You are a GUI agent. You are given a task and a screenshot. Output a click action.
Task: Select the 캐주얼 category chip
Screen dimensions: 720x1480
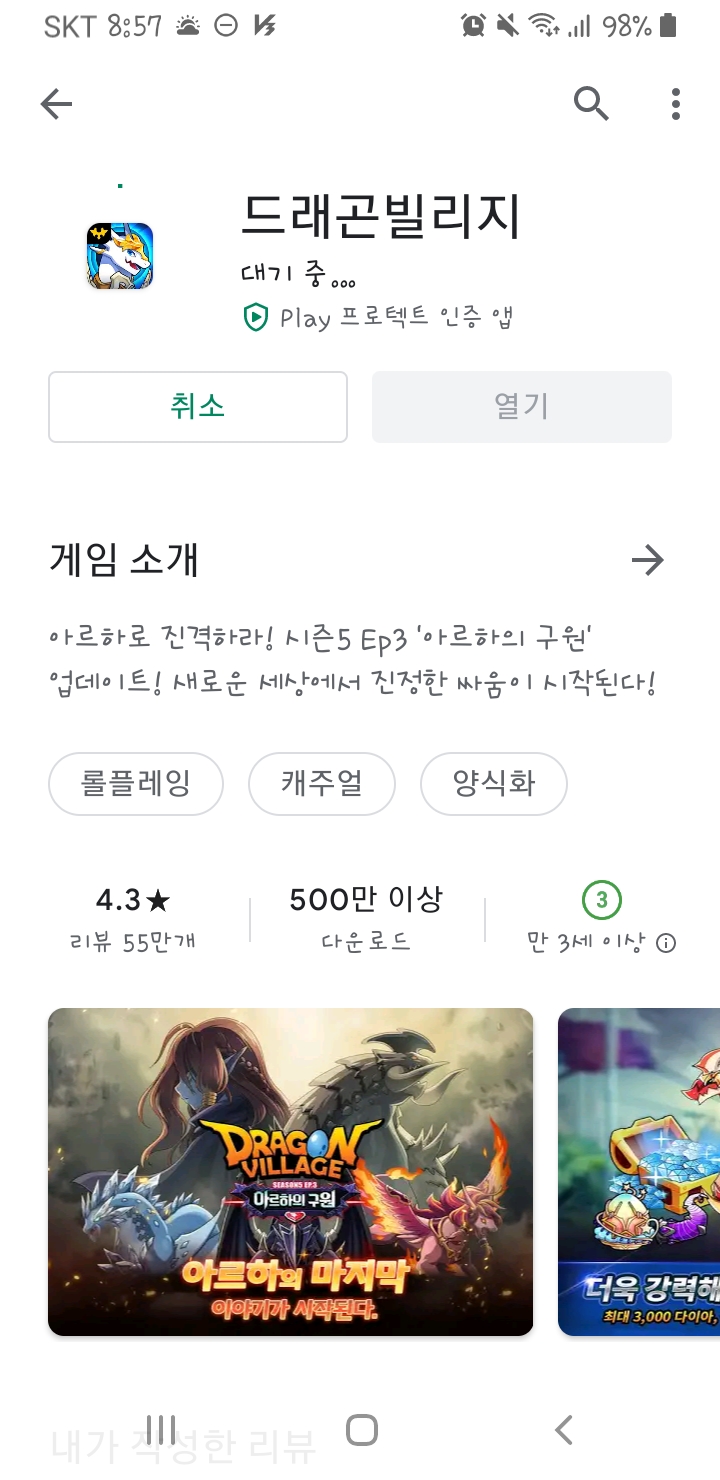[321, 783]
